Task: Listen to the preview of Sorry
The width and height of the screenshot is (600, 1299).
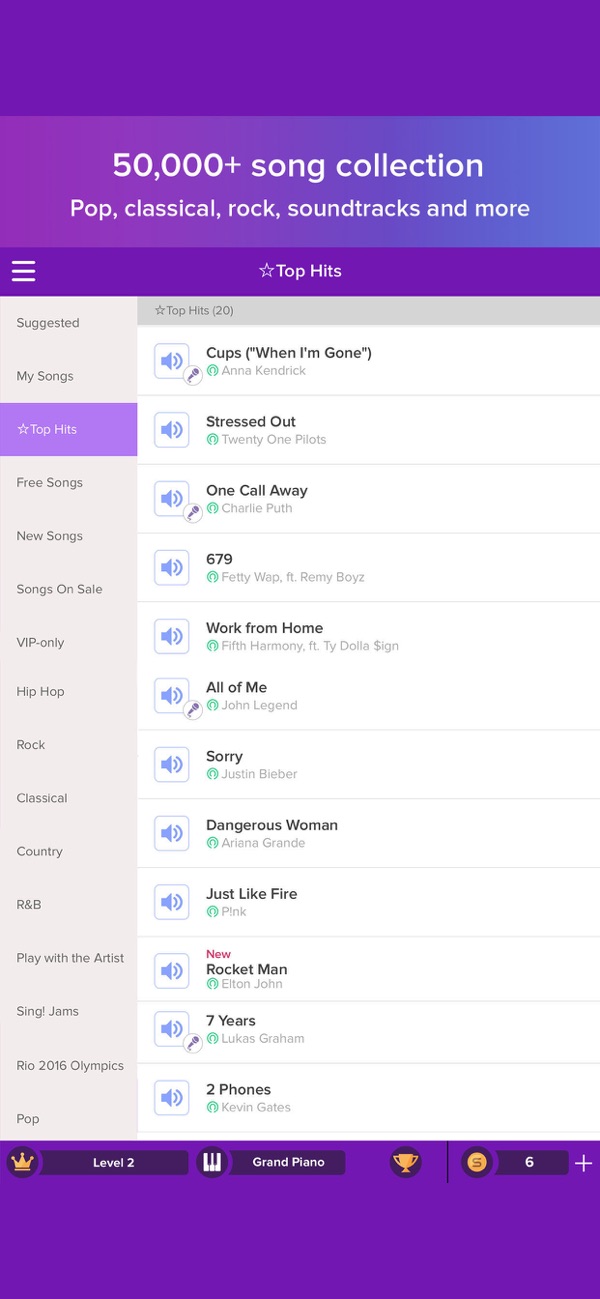Action: (172, 765)
